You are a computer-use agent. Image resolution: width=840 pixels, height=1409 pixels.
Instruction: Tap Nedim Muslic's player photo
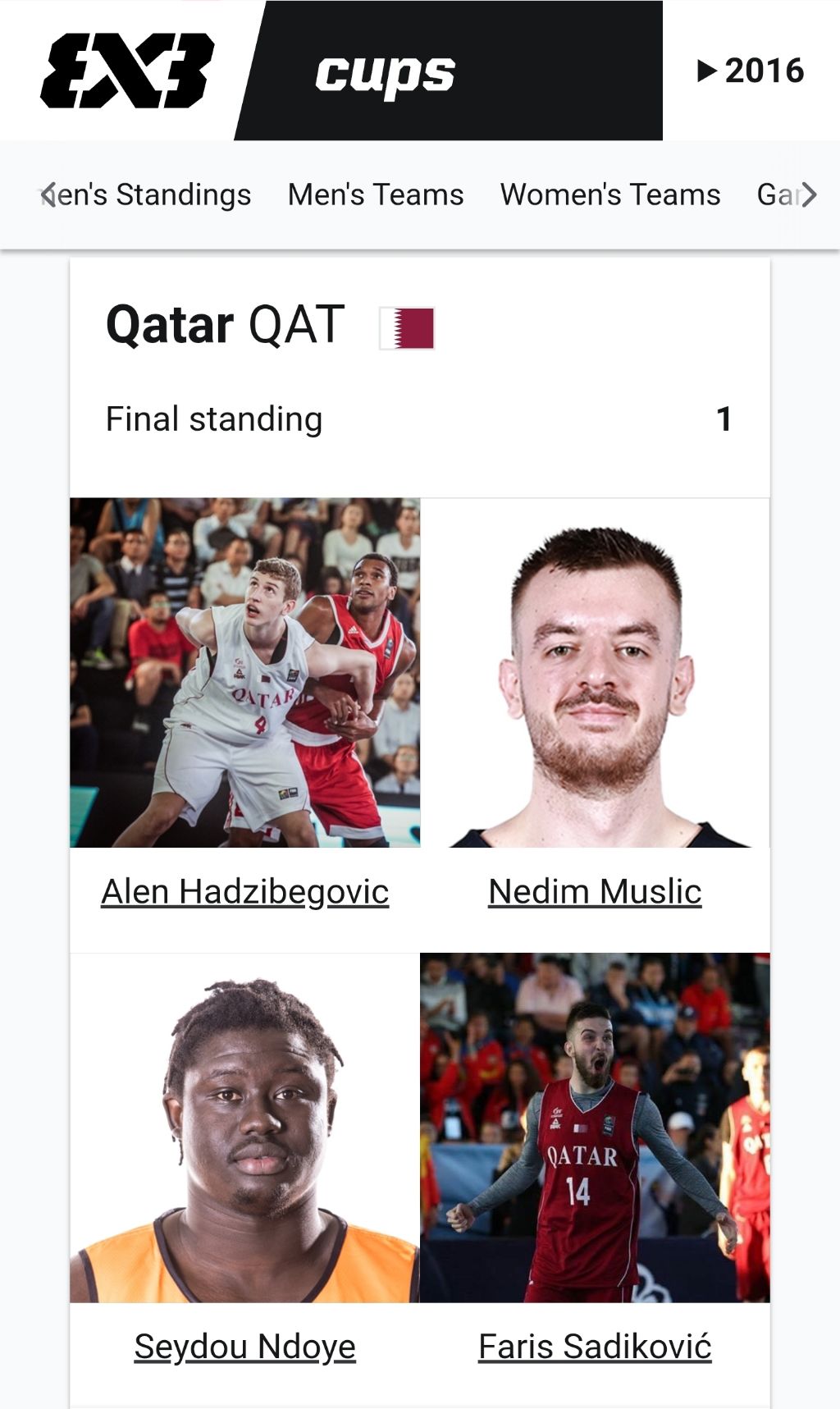[595, 673]
